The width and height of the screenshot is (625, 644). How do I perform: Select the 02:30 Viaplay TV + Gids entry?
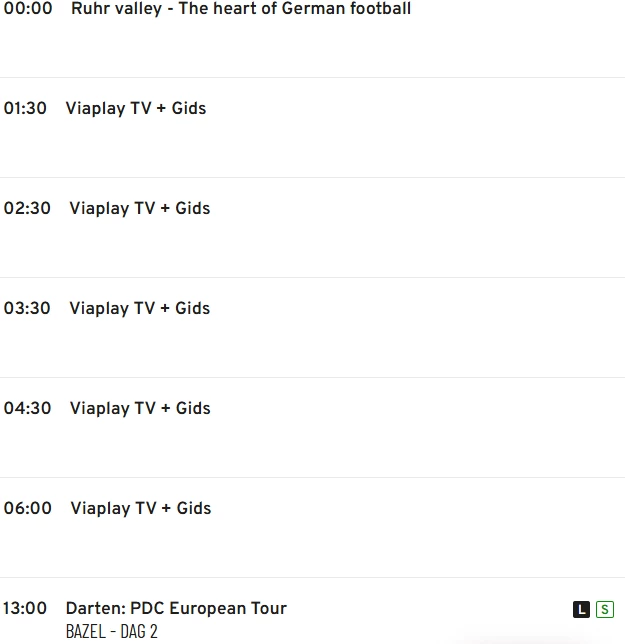click(139, 208)
